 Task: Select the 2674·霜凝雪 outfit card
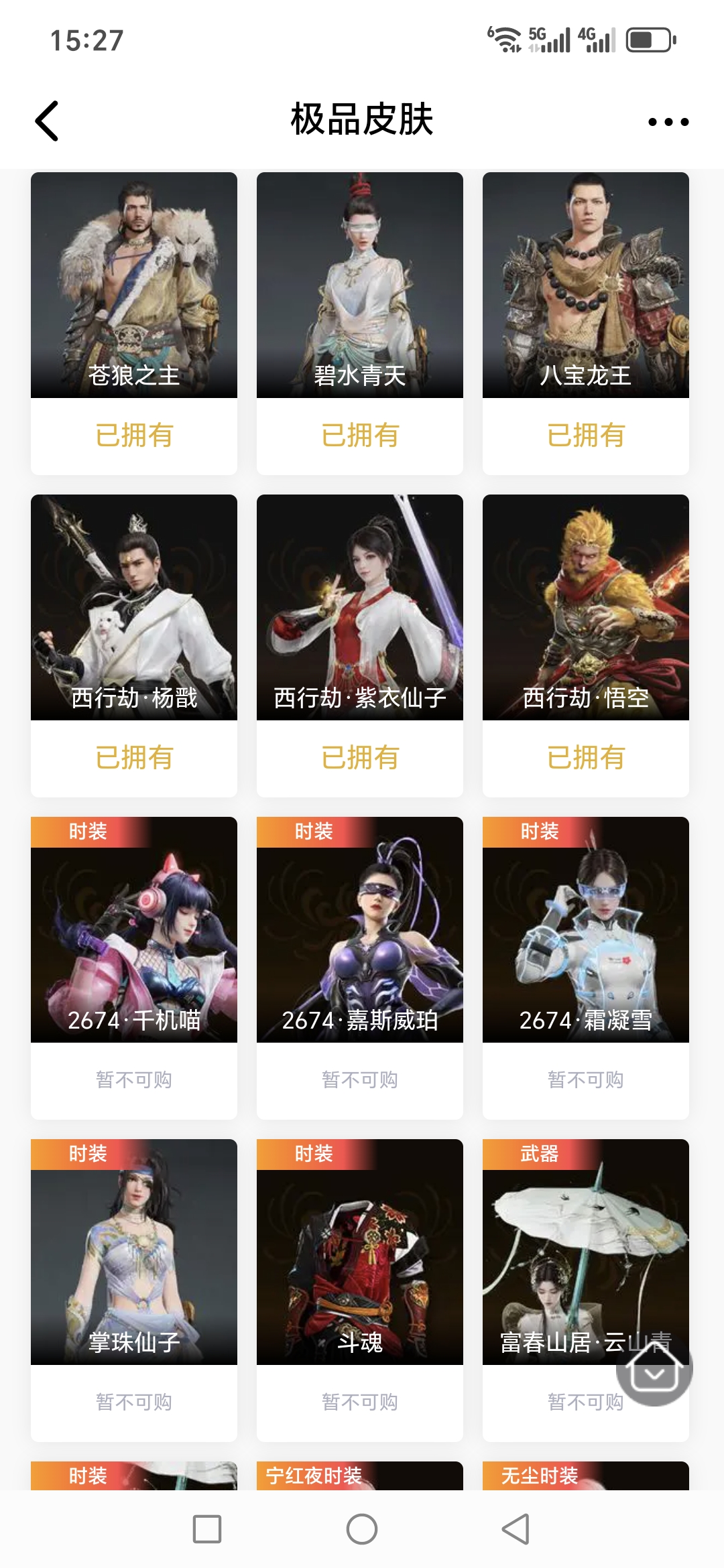[x=586, y=931]
